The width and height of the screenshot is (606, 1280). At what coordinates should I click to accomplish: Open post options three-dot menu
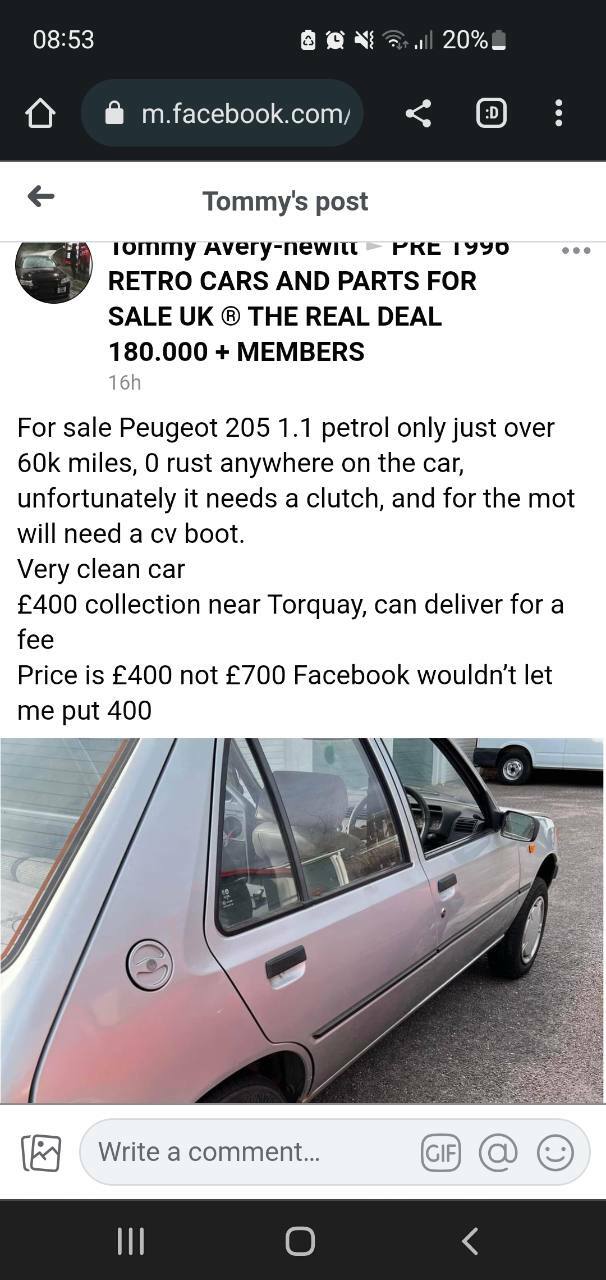[x=575, y=250]
